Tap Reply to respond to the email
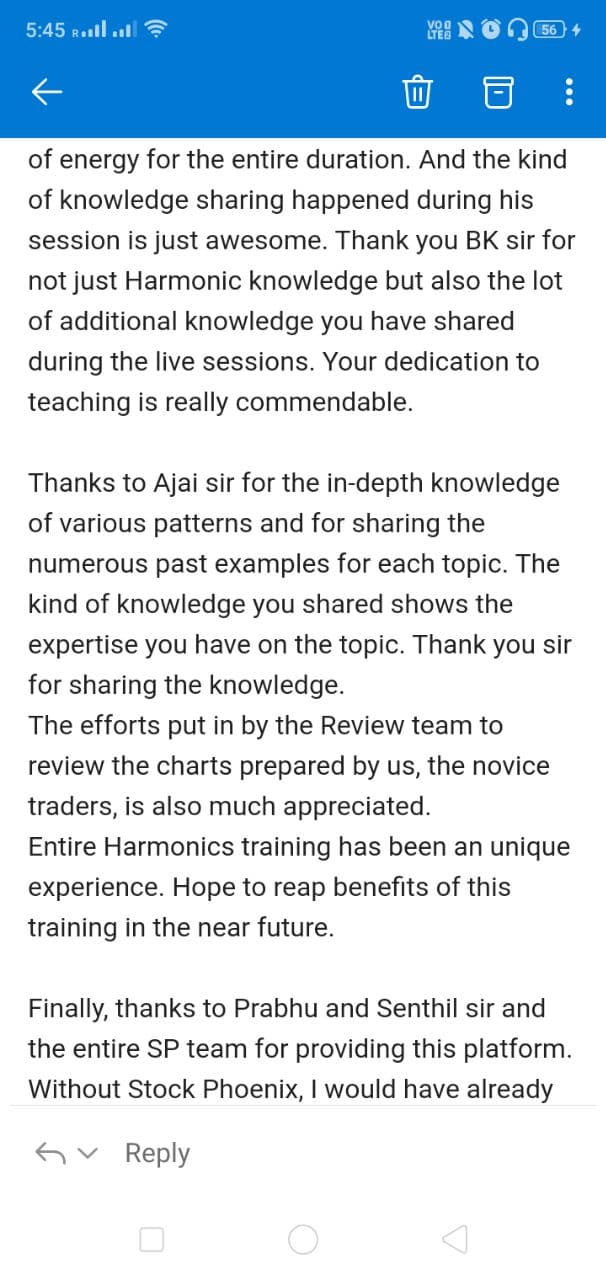The height and width of the screenshot is (1280, 606). [x=157, y=1153]
